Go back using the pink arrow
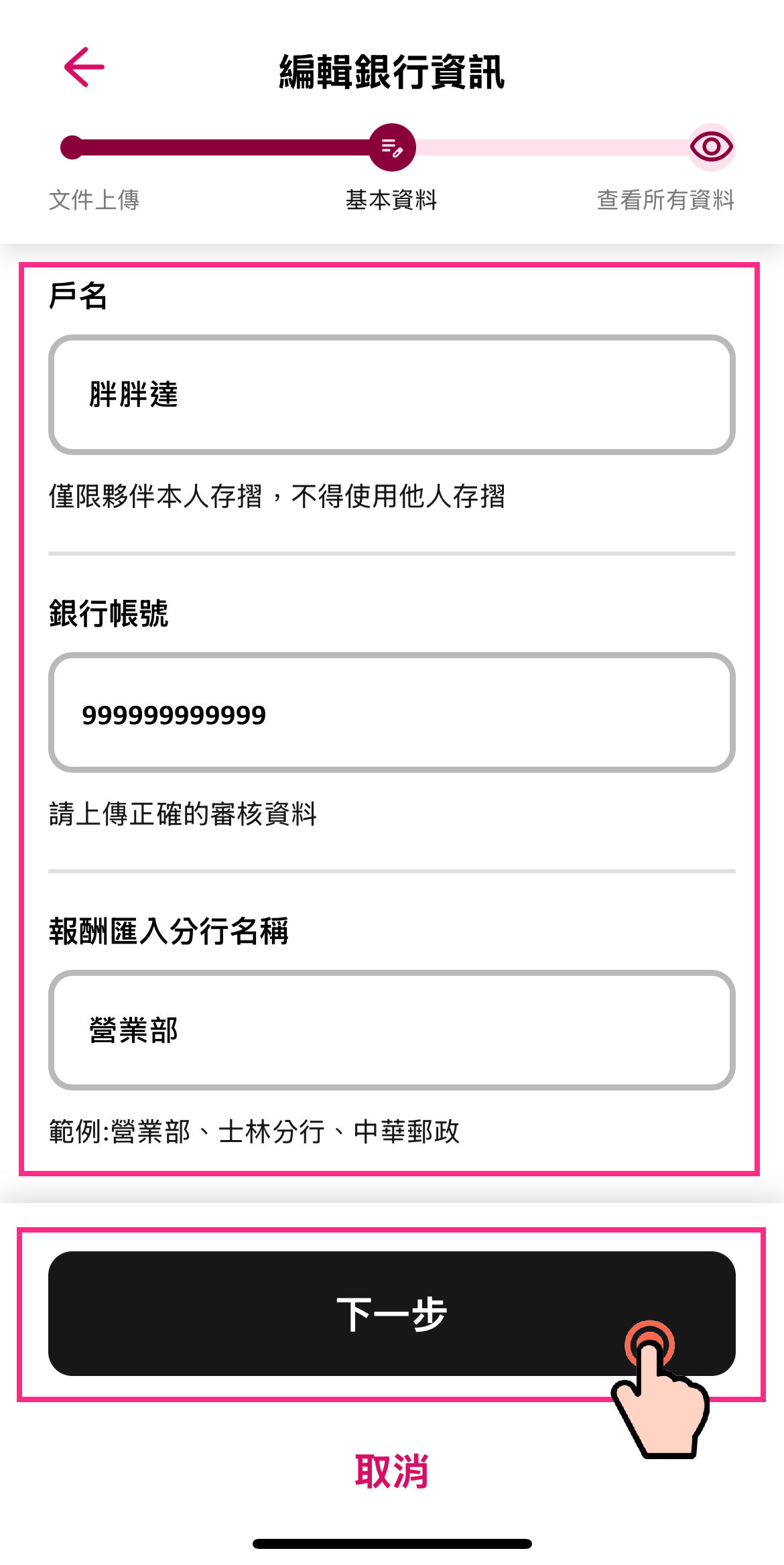784x1565 pixels. (84, 67)
